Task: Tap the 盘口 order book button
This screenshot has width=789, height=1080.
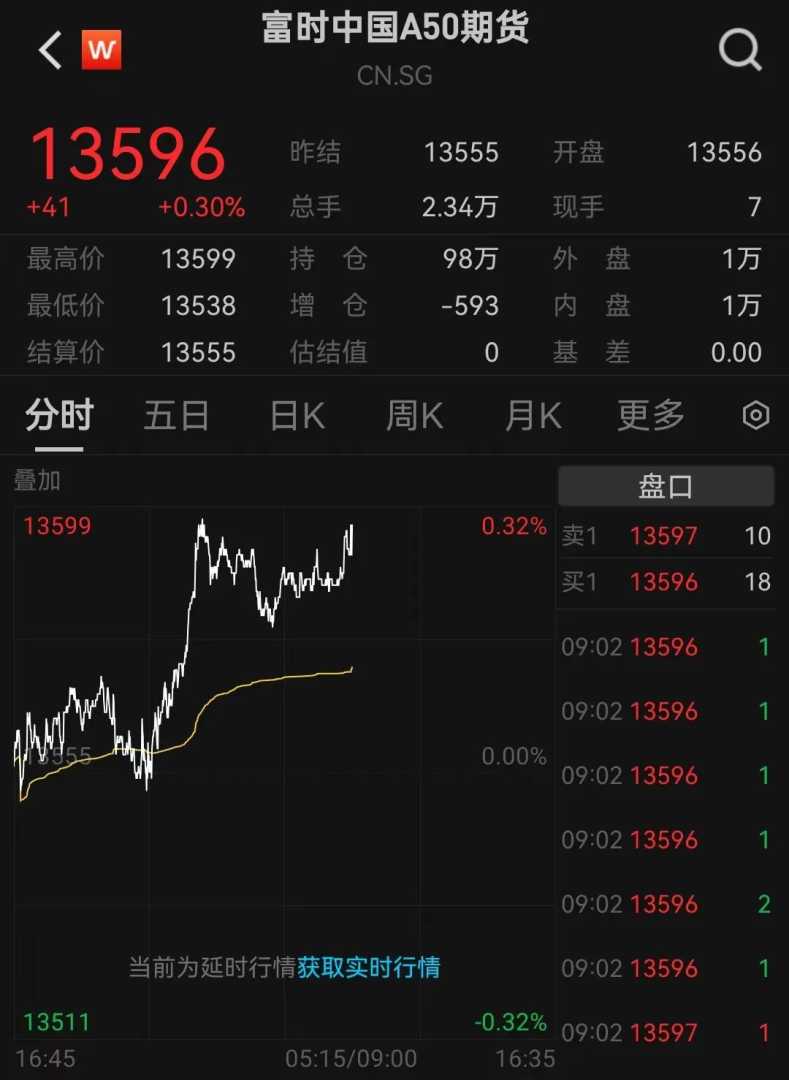Action: point(665,487)
